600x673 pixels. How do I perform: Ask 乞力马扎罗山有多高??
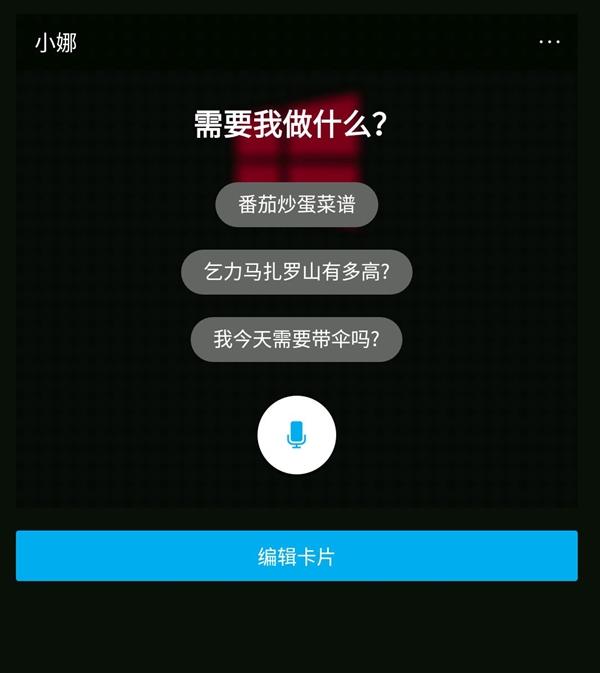(296, 272)
